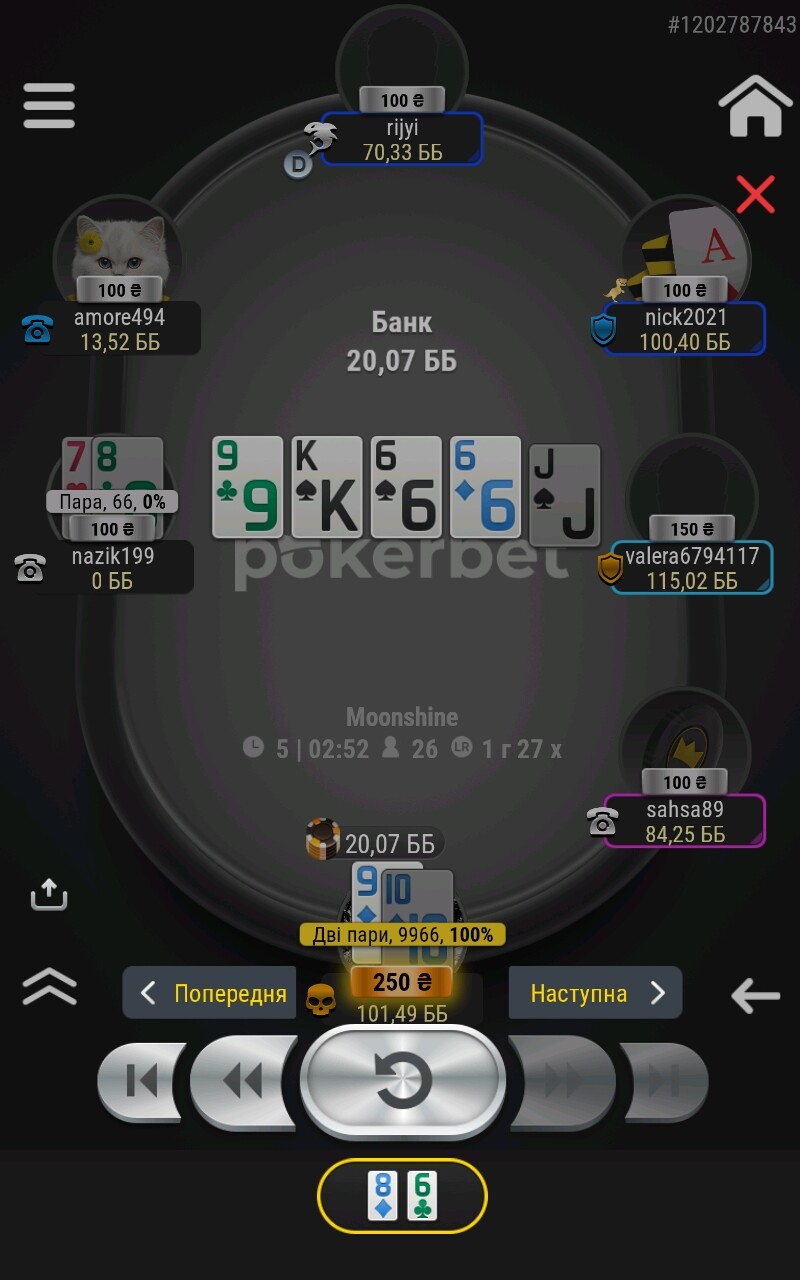Image resolution: width=800 pixels, height=1280 pixels.
Task: View amore494 player info
Action: (x=120, y=328)
